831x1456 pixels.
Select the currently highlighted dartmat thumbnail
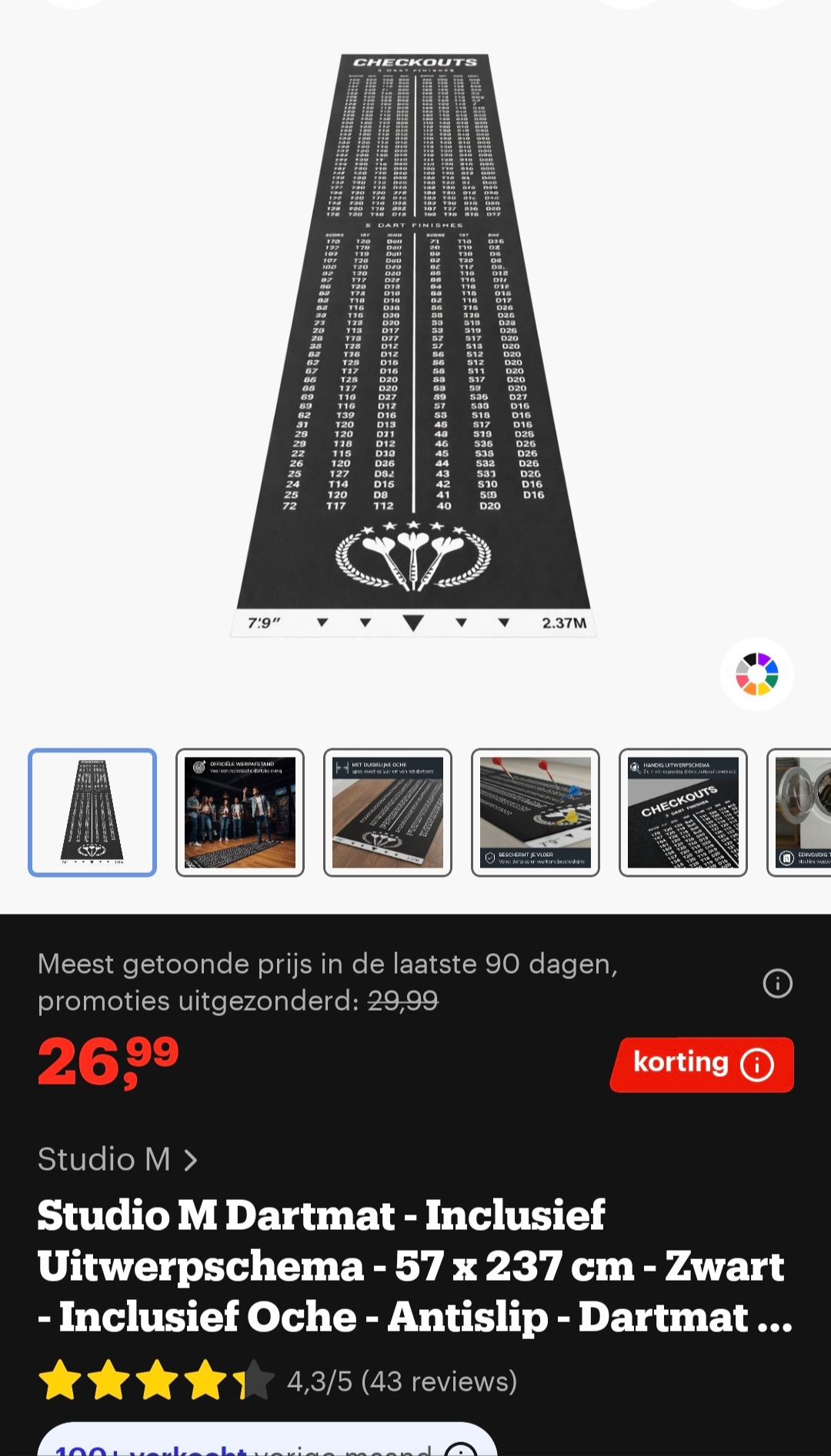pos(92,811)
